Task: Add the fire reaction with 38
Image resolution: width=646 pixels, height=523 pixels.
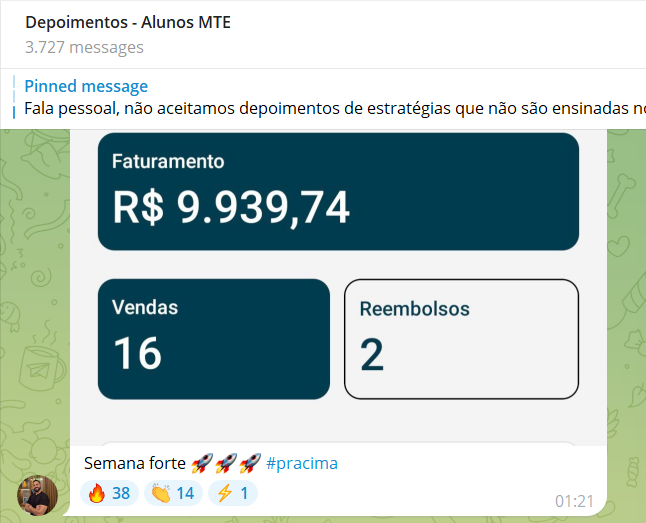Action: pos(110,493)
